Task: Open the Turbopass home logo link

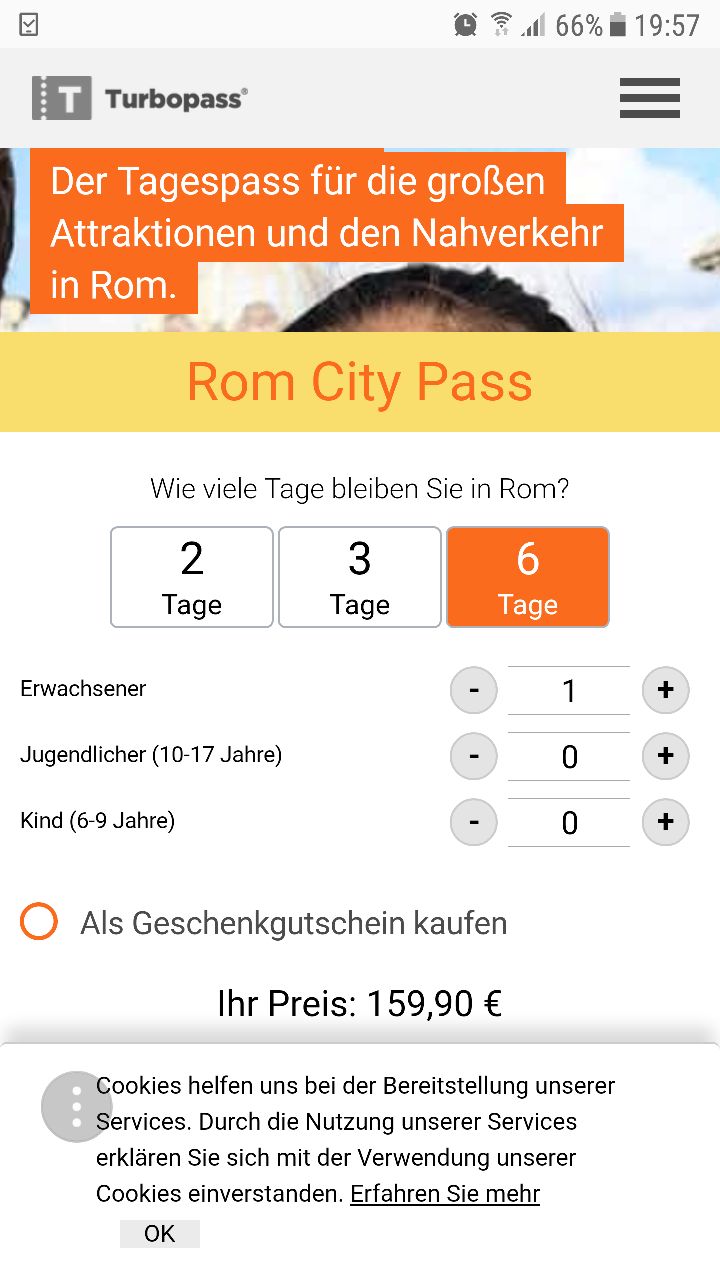Action: tap(140, 98)
